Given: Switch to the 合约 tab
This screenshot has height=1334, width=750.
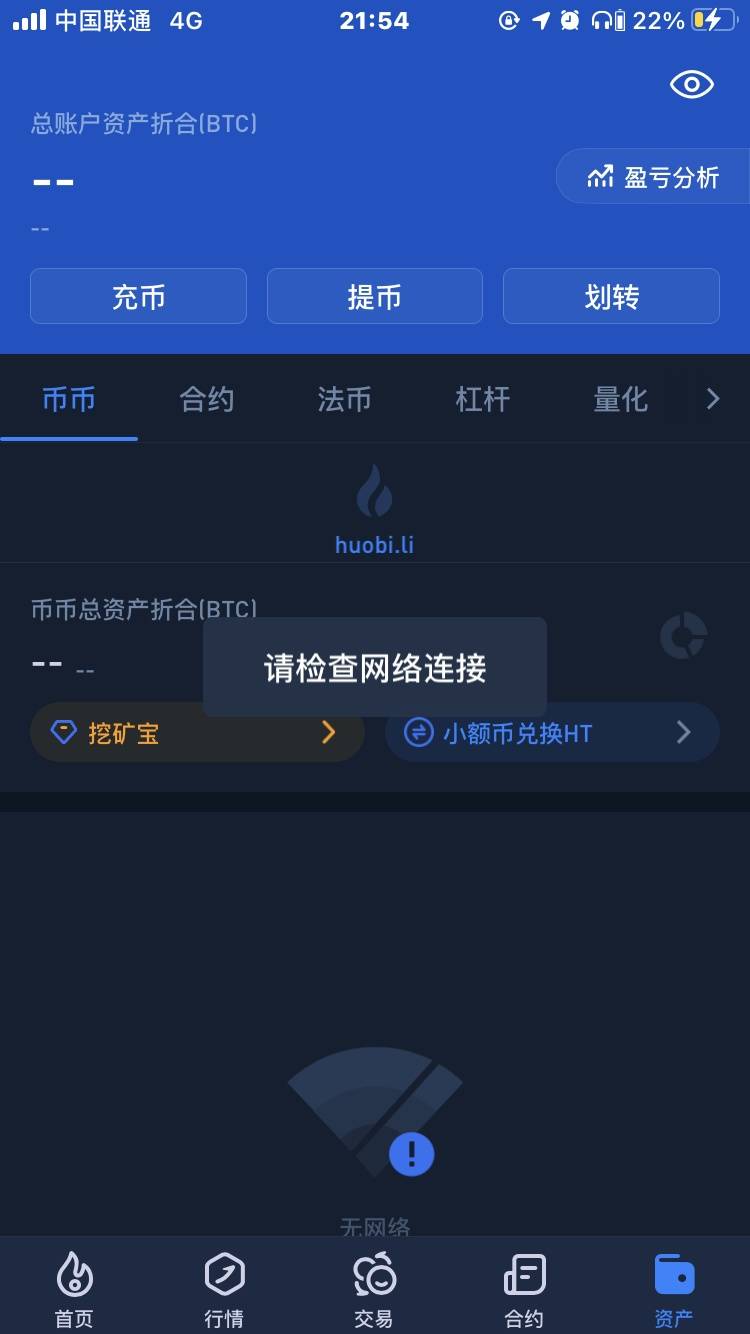Looking at the screenshot, I should pyautogui.click(x=206, y=398).
